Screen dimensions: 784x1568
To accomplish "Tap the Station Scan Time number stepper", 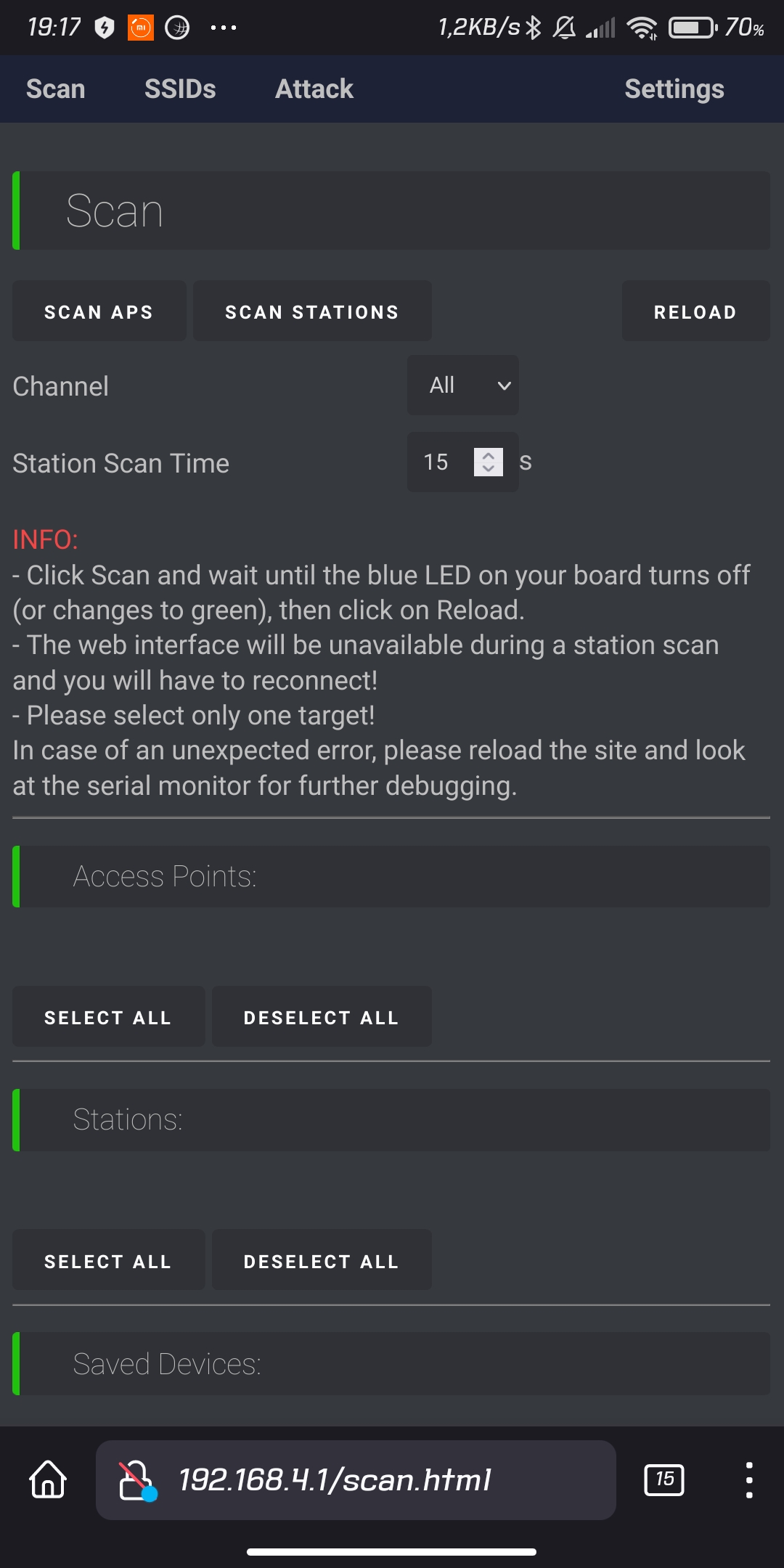I will click(488, 462).
